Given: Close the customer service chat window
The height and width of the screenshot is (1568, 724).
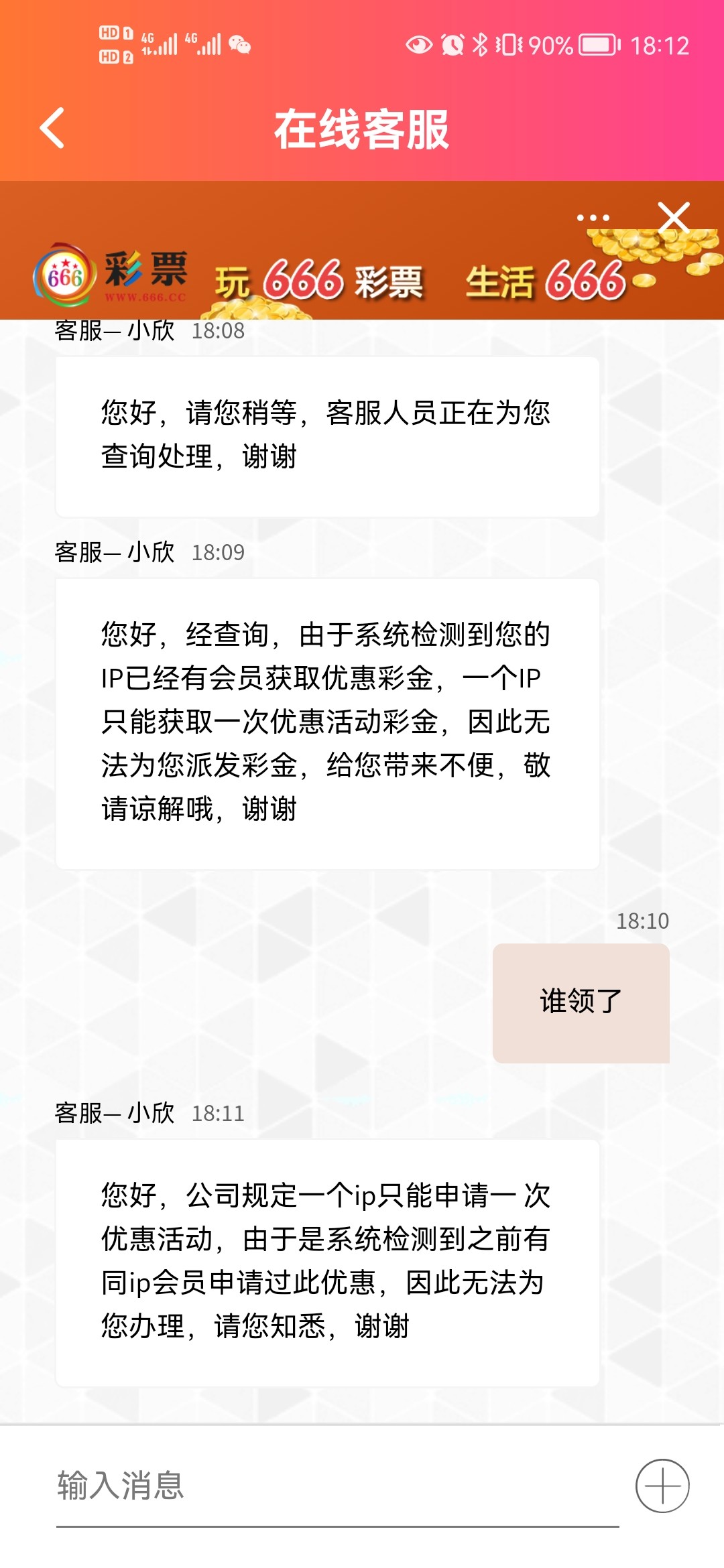Looking at the screenshot, I should pyautogui.click(x=674, y=218).
